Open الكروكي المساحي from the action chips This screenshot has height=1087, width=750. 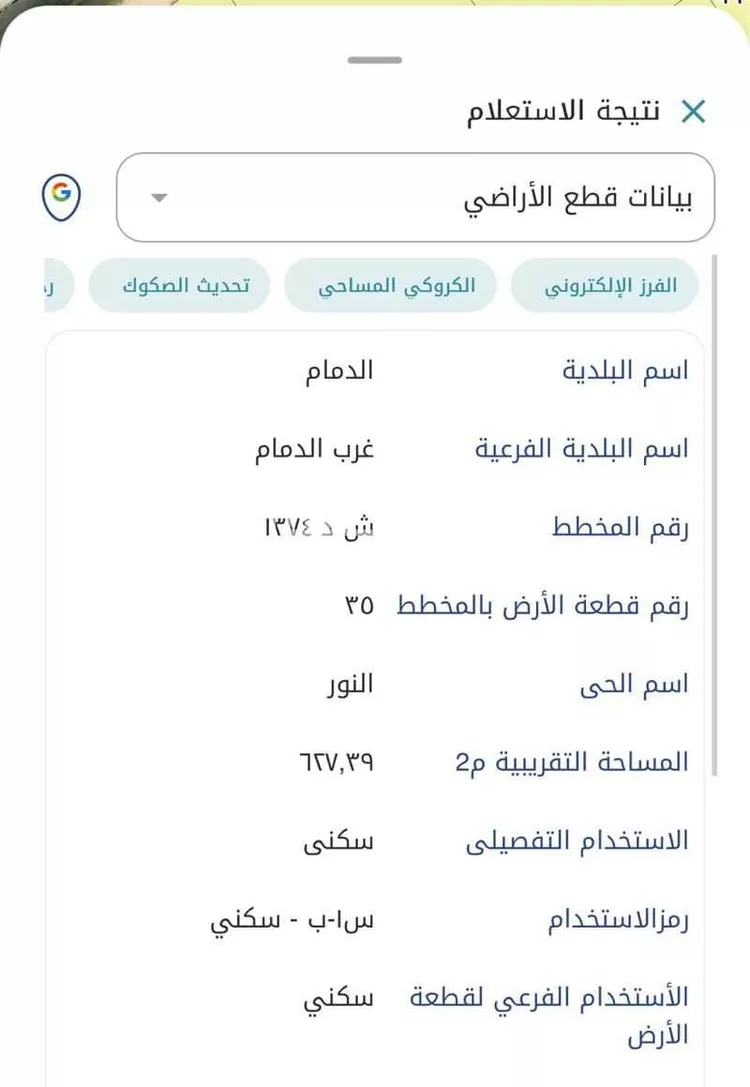pyautogui.click(x=390, y=285)
